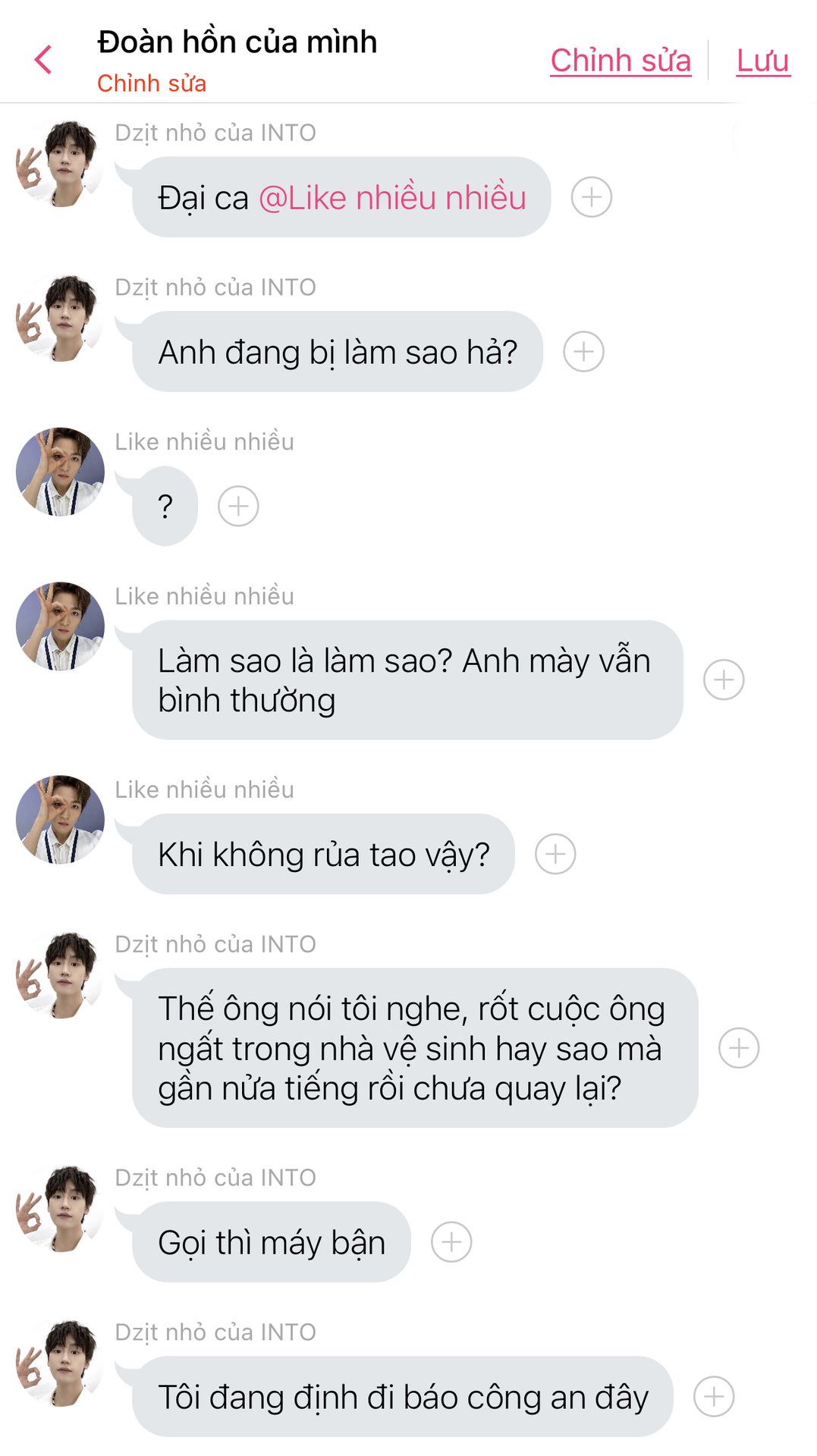Open the @Like nhiều nhiều mention
Image resolution: width=817 pixels, height=1456 pixels.
392,198
